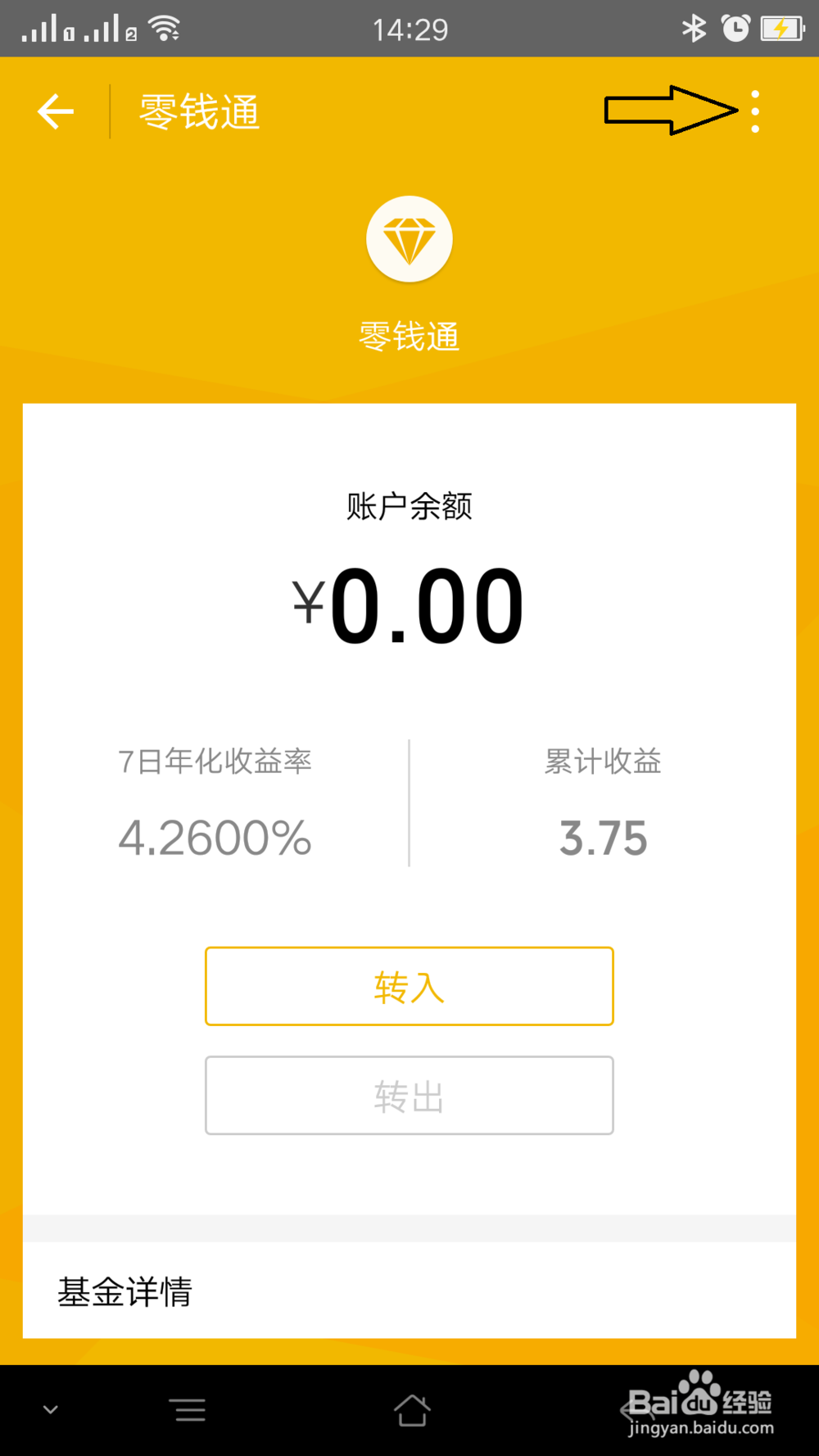Tap the 转出 transfer-out button
Image resolution: width=819 pixels, height=1456 pixels.
(409, 1095)
